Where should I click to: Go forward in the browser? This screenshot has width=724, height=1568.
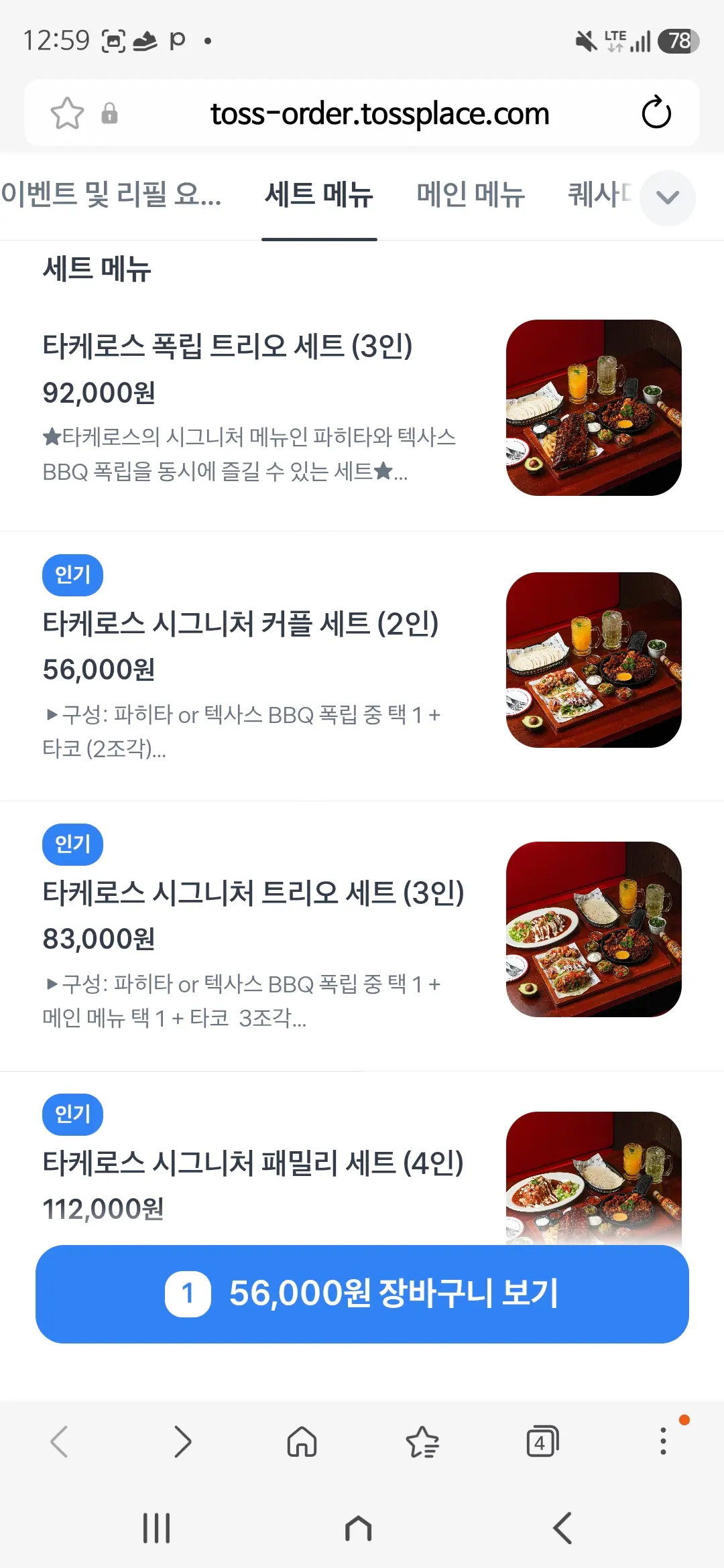pos(182,1441)
